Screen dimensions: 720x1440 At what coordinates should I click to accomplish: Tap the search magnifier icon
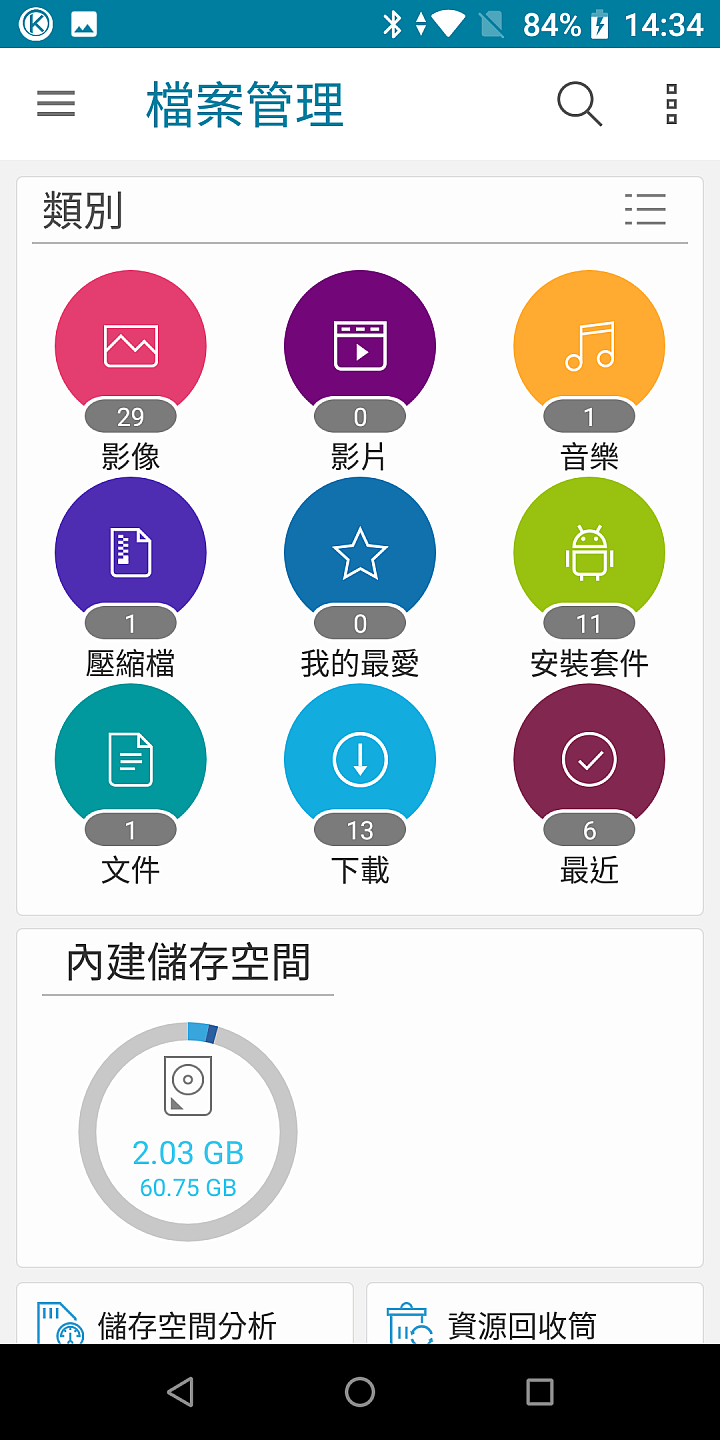point(579,104)
